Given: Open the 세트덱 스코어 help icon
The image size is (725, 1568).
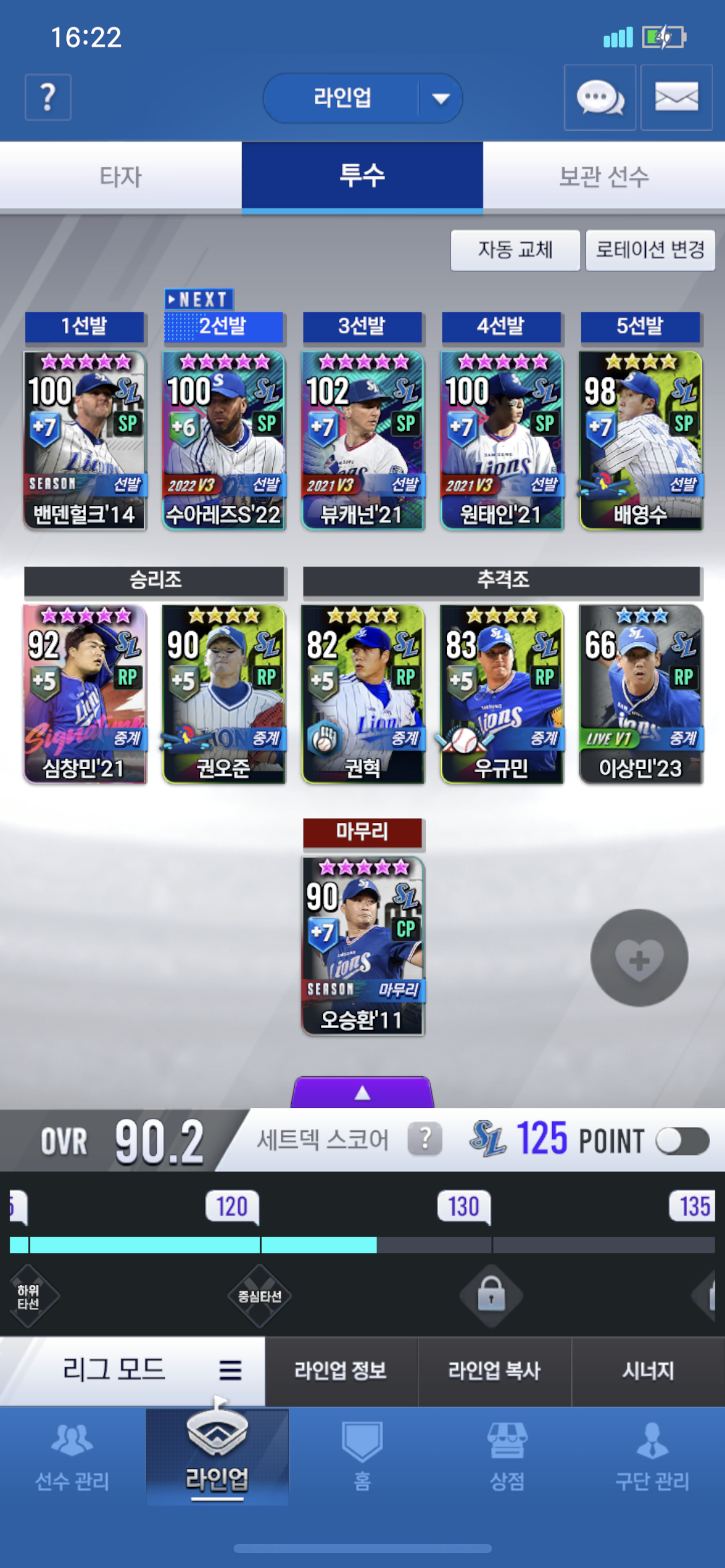Looking at the screenshot, I should [425, 1139].
